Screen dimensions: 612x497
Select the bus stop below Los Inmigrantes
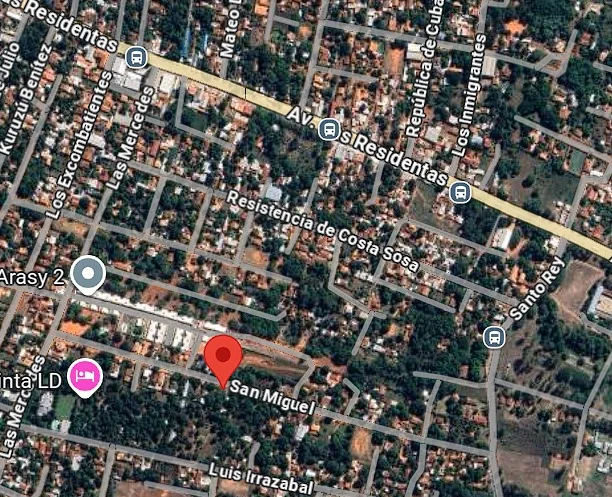[x=460, y=192]
